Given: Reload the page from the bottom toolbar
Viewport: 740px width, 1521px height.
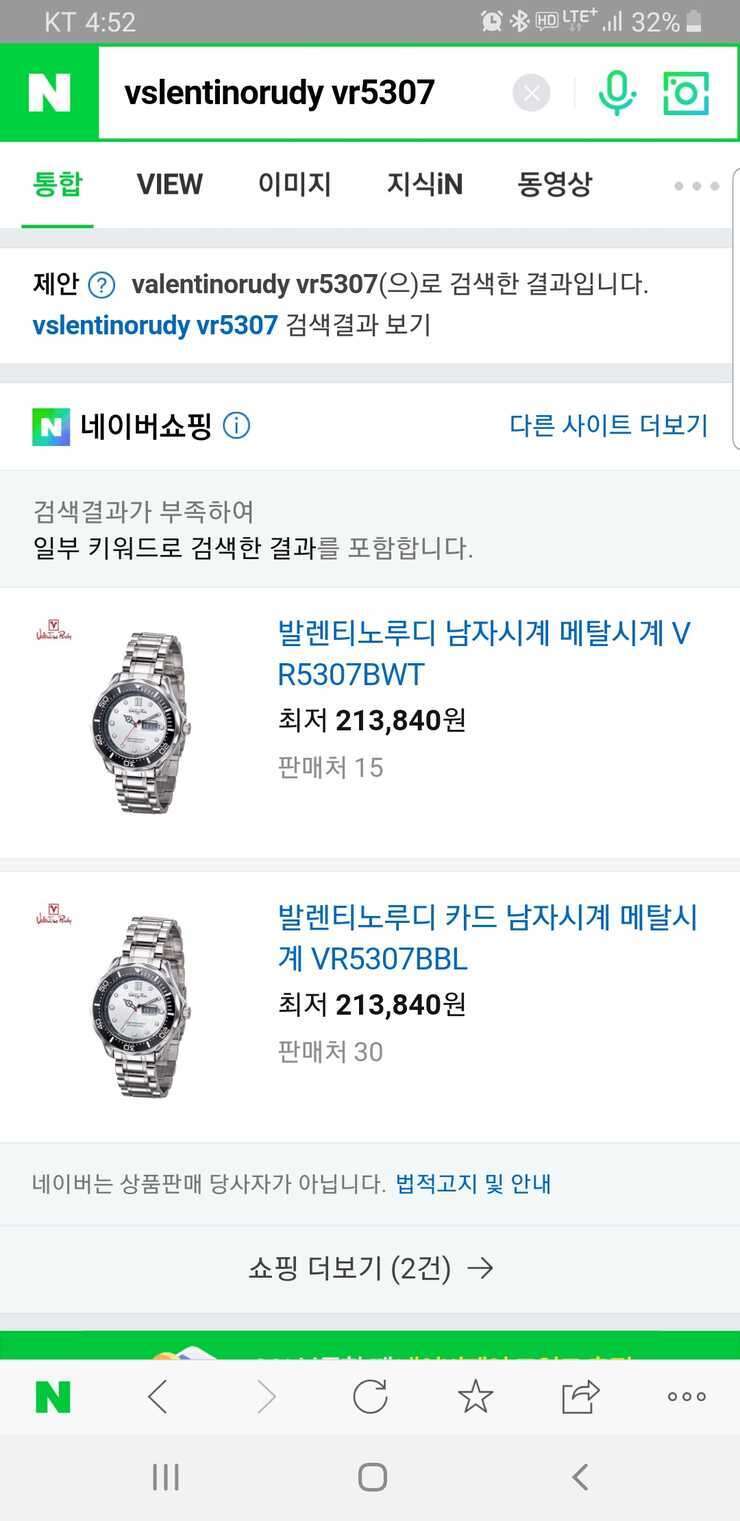Looking at the screenshot, I should 370,1396.
